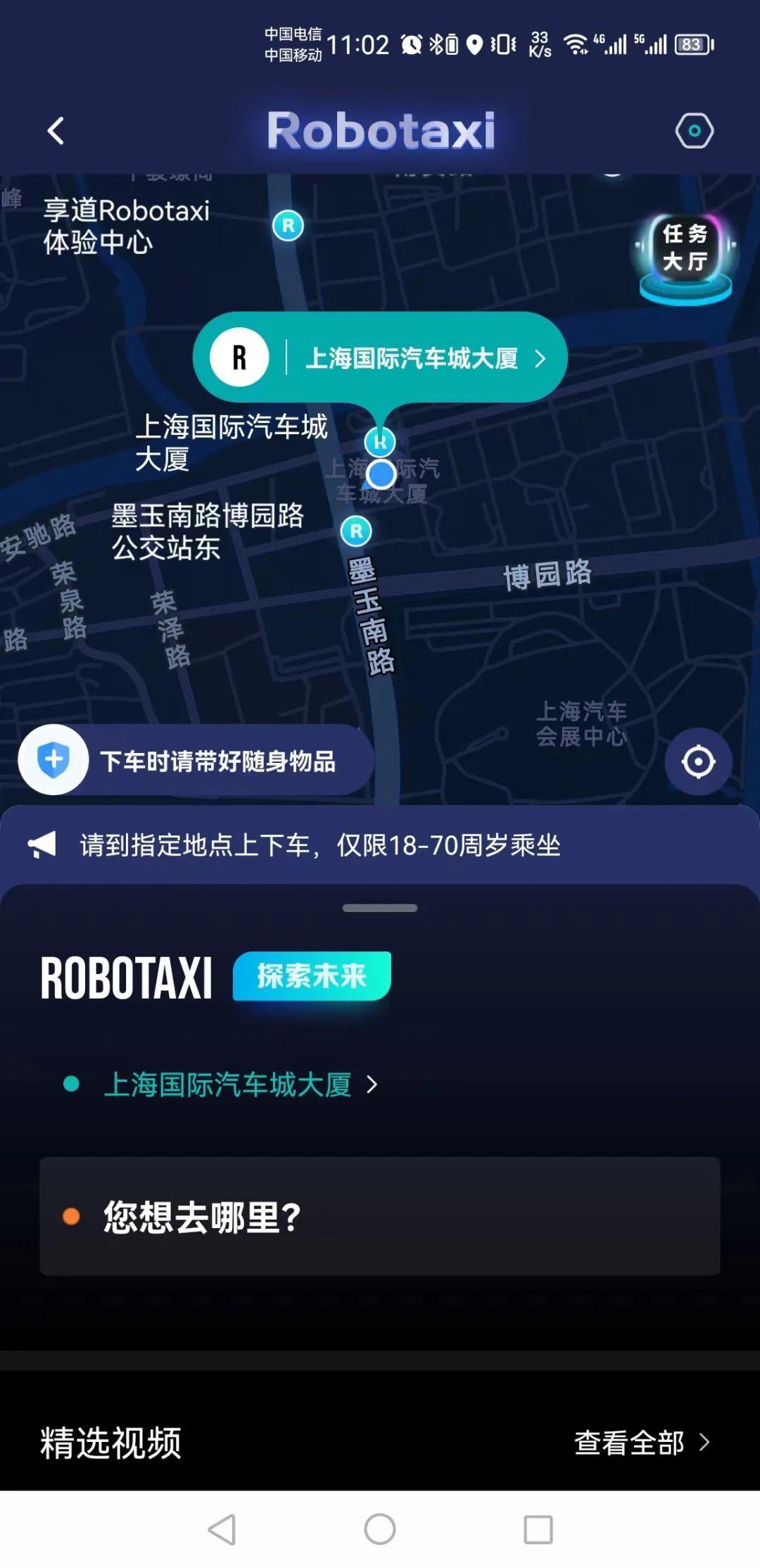The image size is (760, 1568).
Task: Enter a destination in 您想去哪里?
Action: coord(380,1216)
